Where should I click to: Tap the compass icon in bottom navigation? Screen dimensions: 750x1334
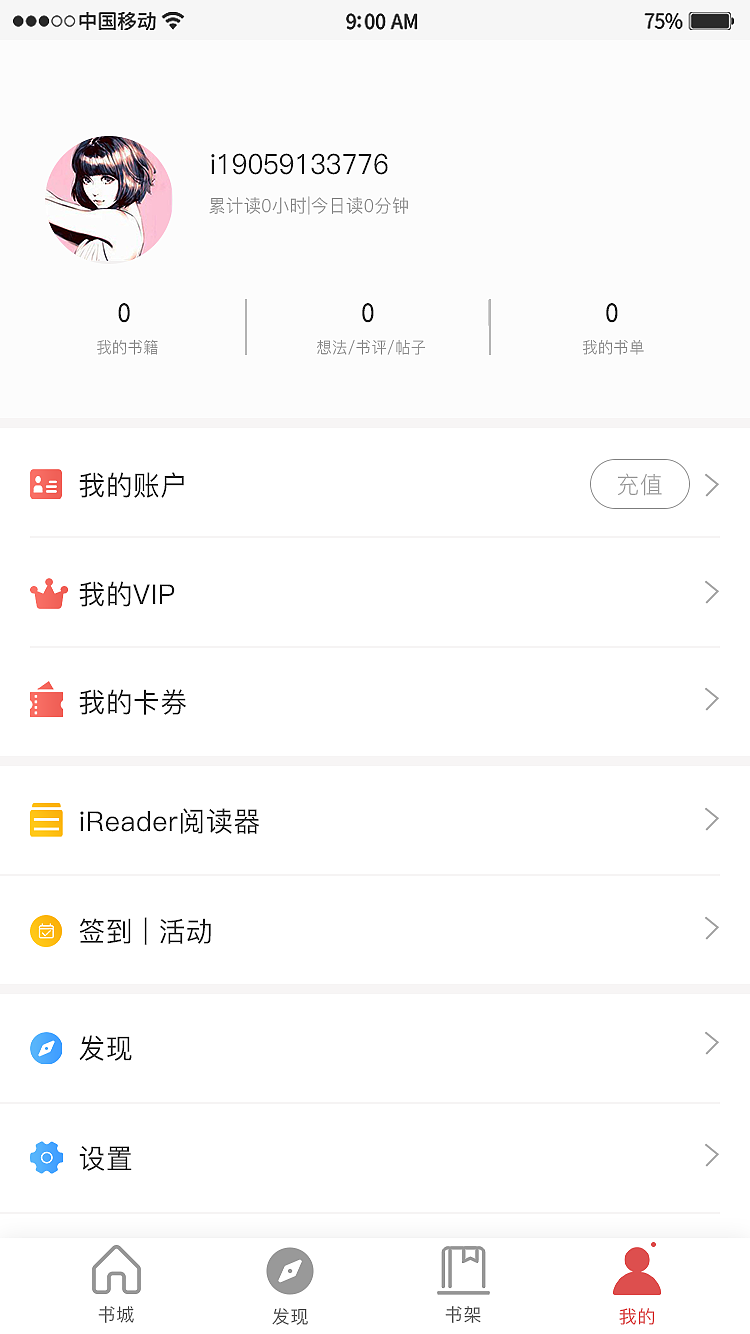click(290, 1268)
